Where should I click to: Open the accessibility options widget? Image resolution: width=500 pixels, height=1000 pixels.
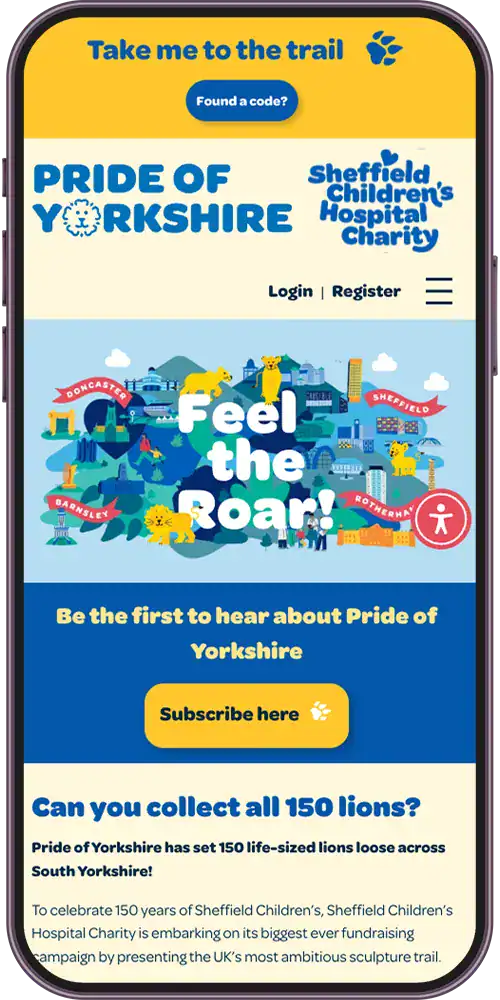click(441, 519)
